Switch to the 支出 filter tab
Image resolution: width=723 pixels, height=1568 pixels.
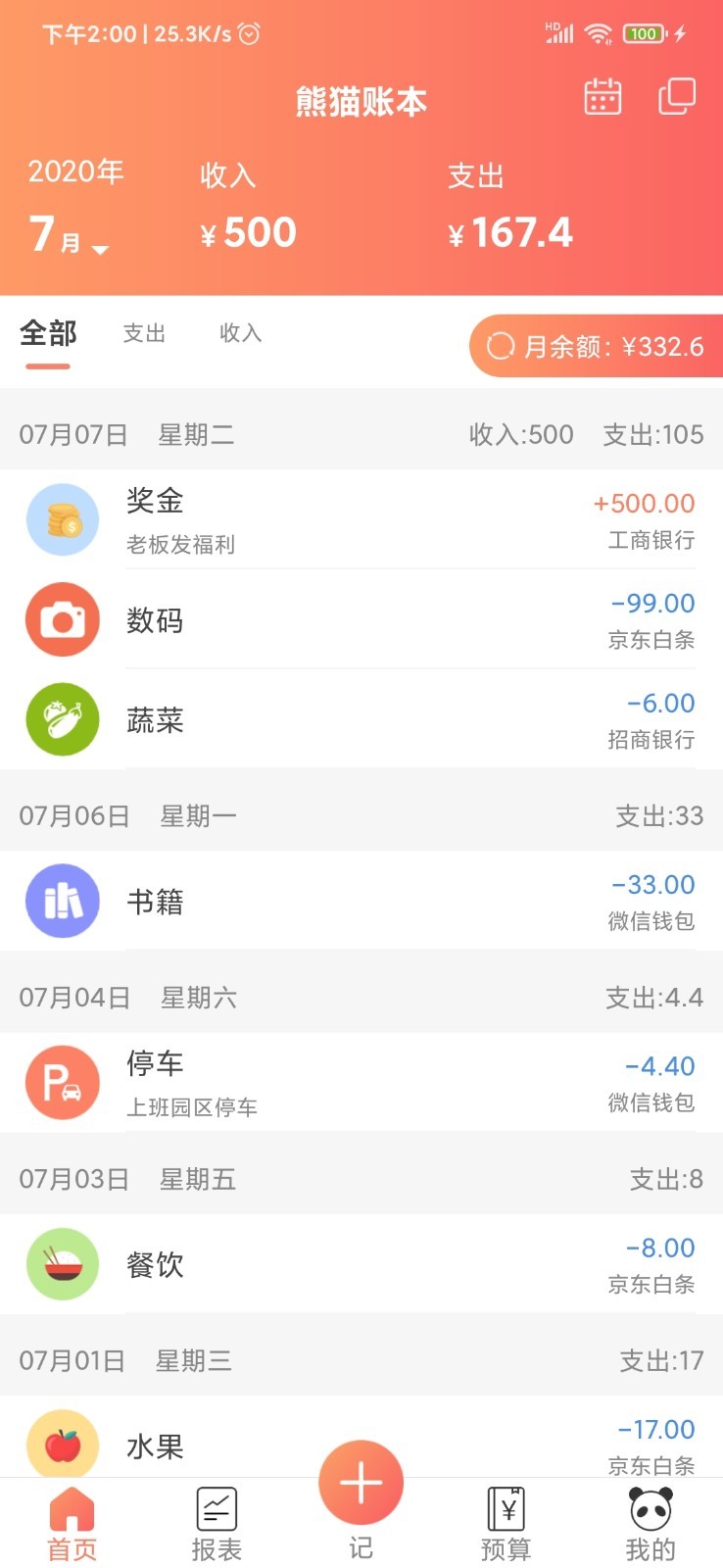click(x=143, y=333)
